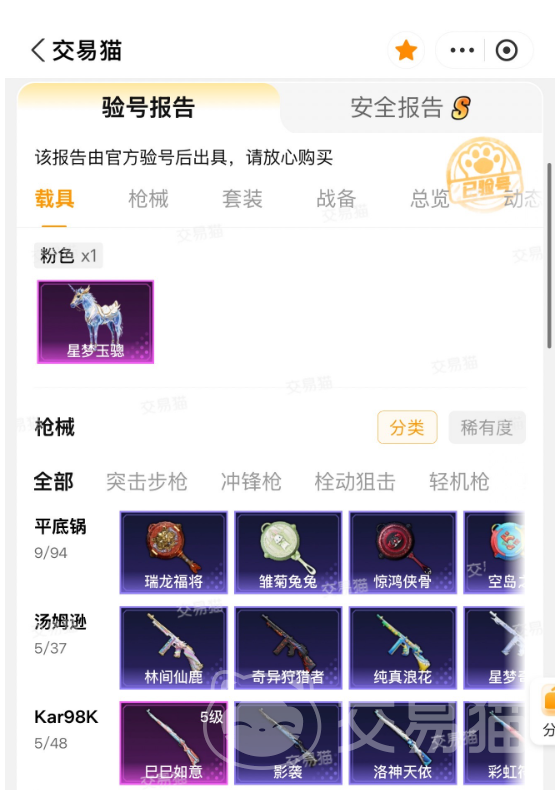
Task: Open the 巳巳如意 Kar98K skin
Action: 173,743
